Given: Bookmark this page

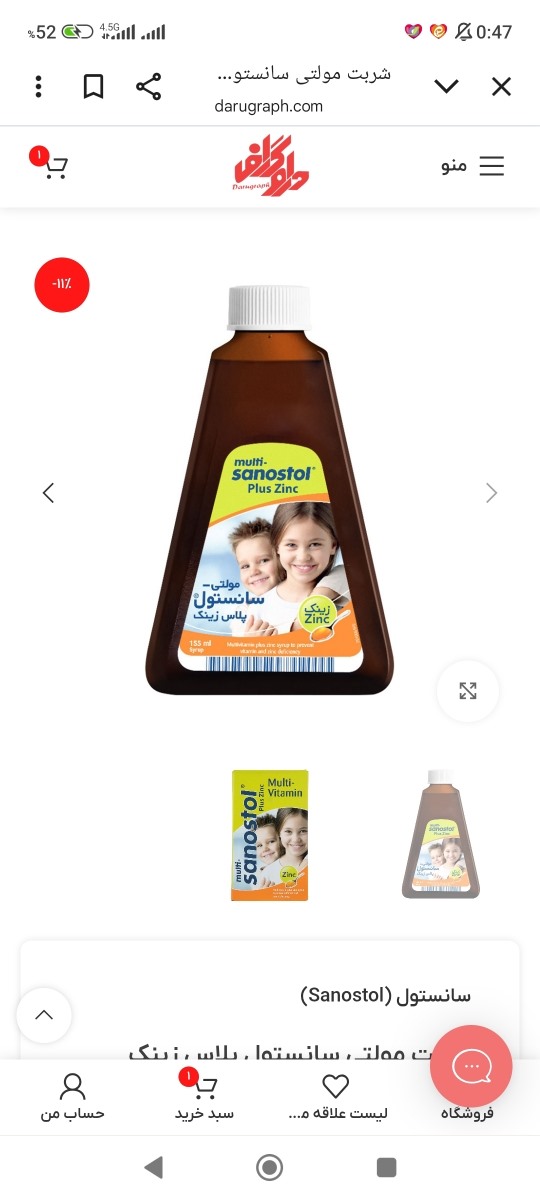Looking at the screenshot, I should 93,87.
